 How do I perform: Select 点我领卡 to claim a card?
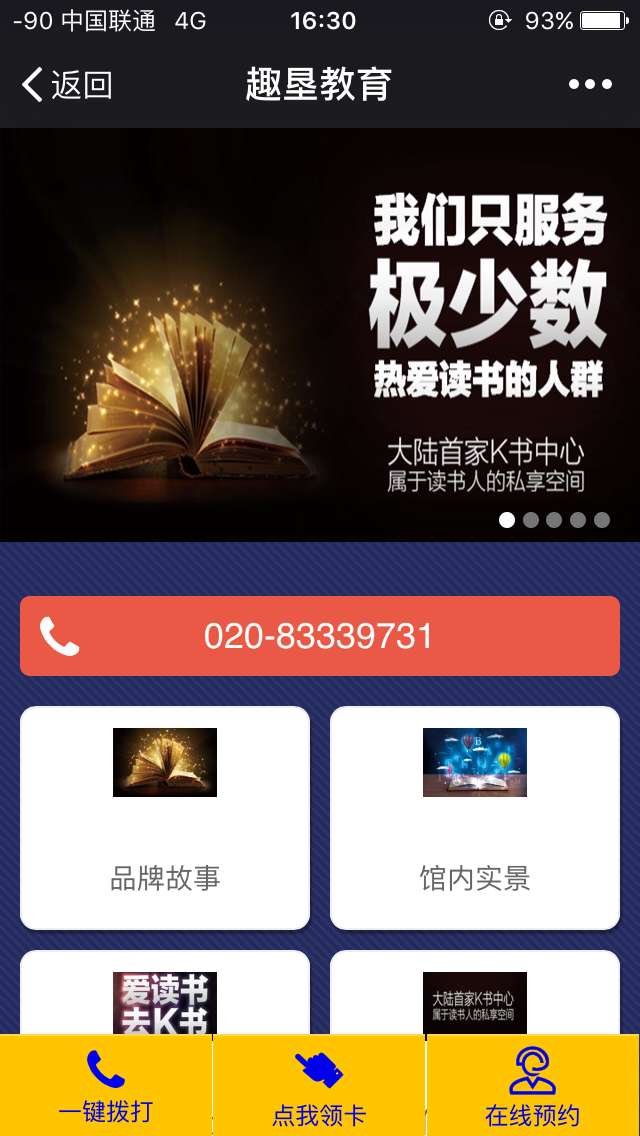tap(320, 1086)
